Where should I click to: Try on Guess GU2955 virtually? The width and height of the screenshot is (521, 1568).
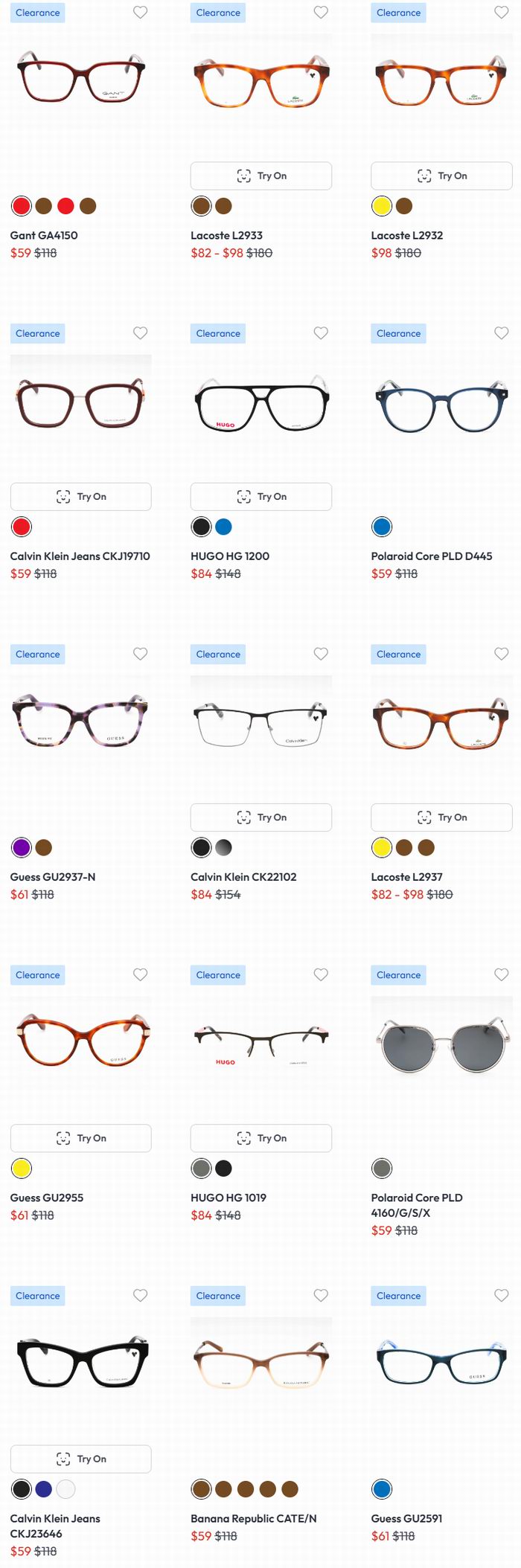click(80, 1137)
